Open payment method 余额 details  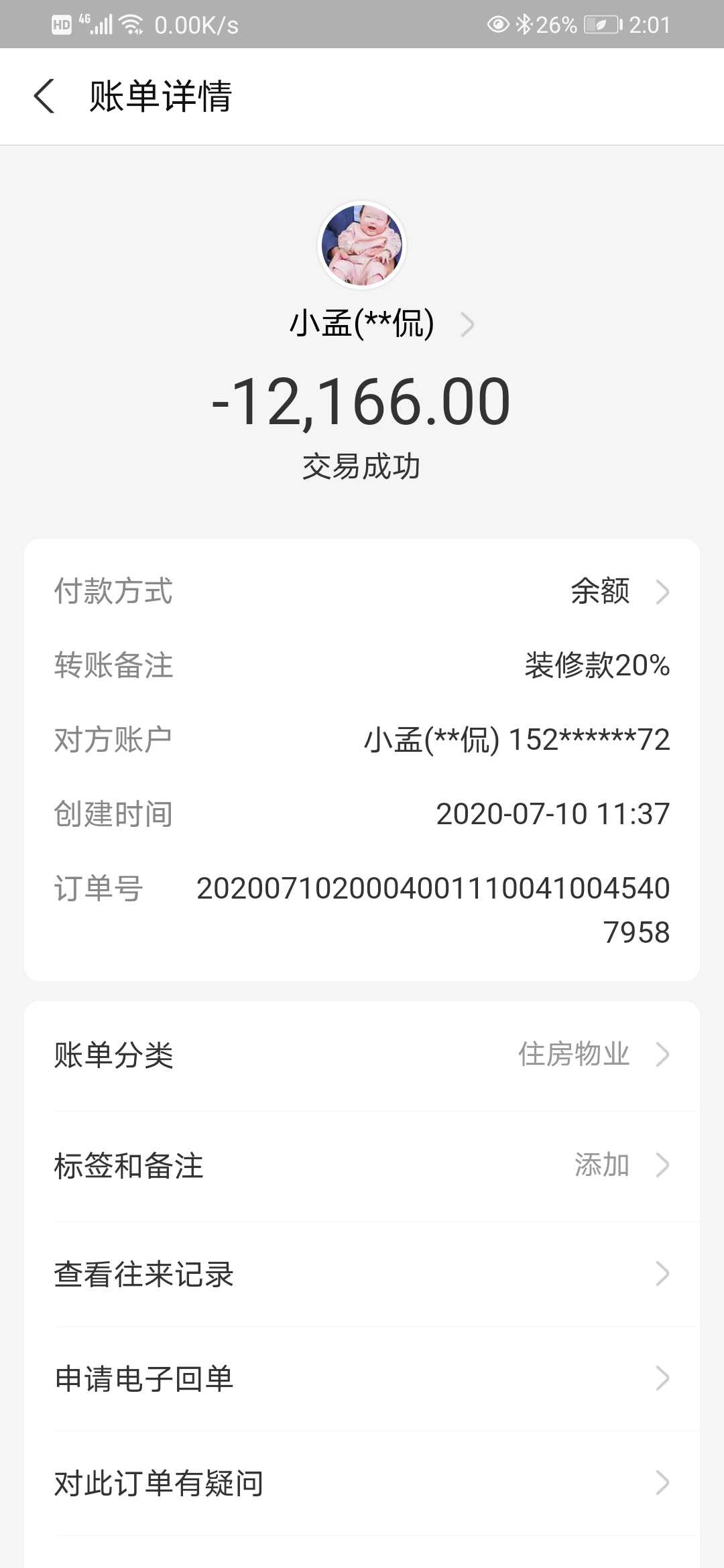click(x=618, y=592)
